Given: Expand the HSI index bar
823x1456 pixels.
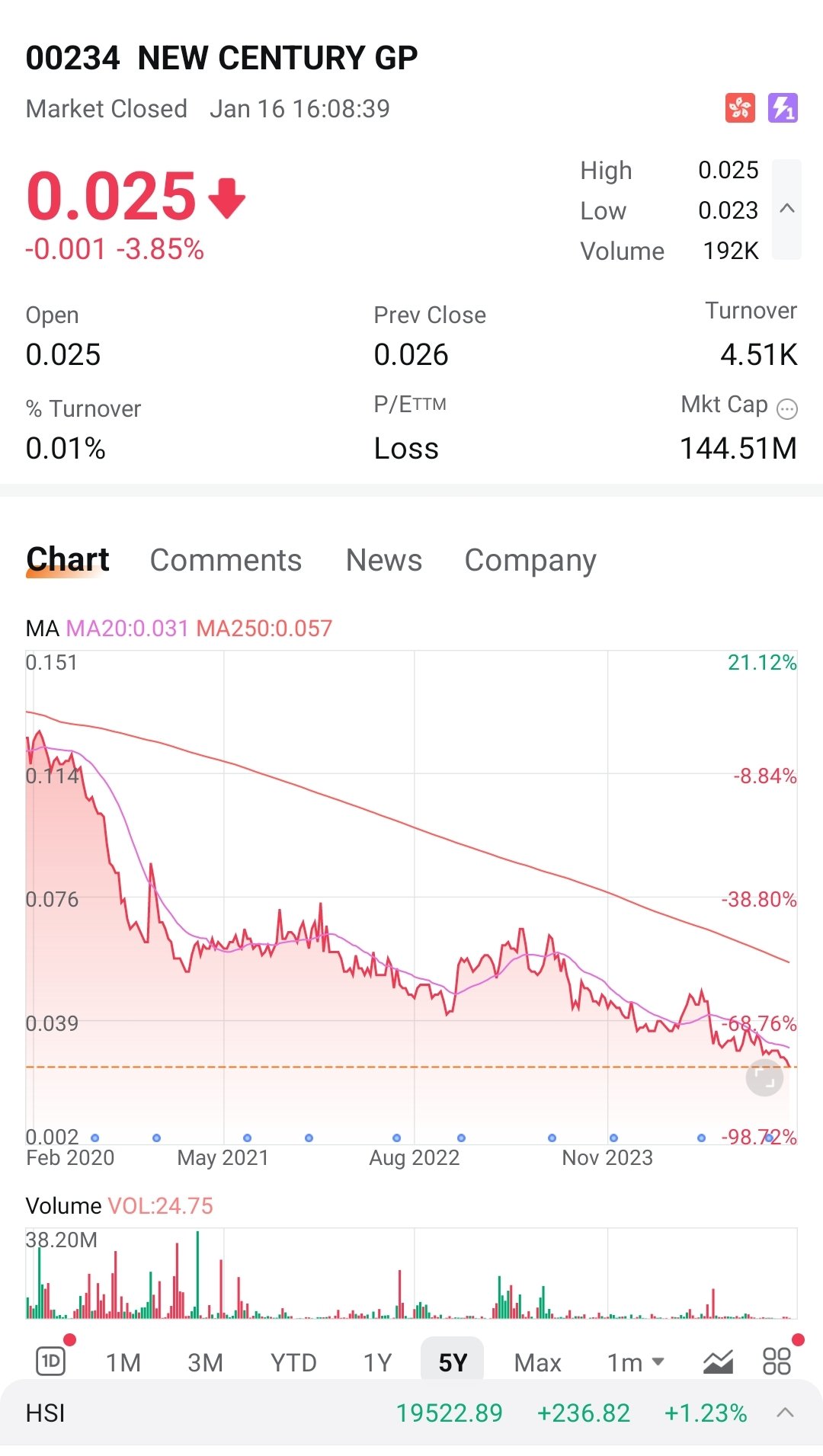Looking at the screenshot, I should 785,1413.
